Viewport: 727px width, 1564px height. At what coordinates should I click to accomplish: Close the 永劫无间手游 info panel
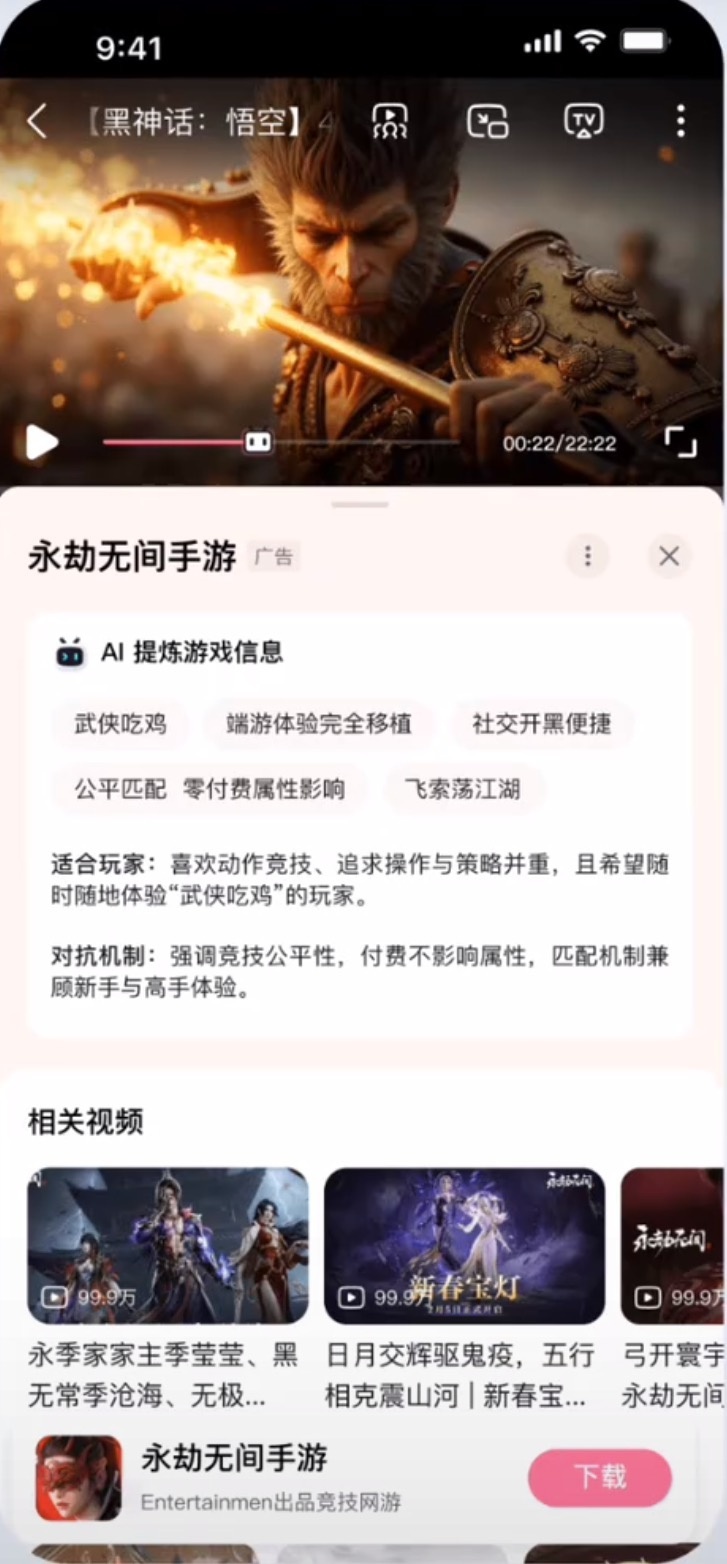point(669,556)
